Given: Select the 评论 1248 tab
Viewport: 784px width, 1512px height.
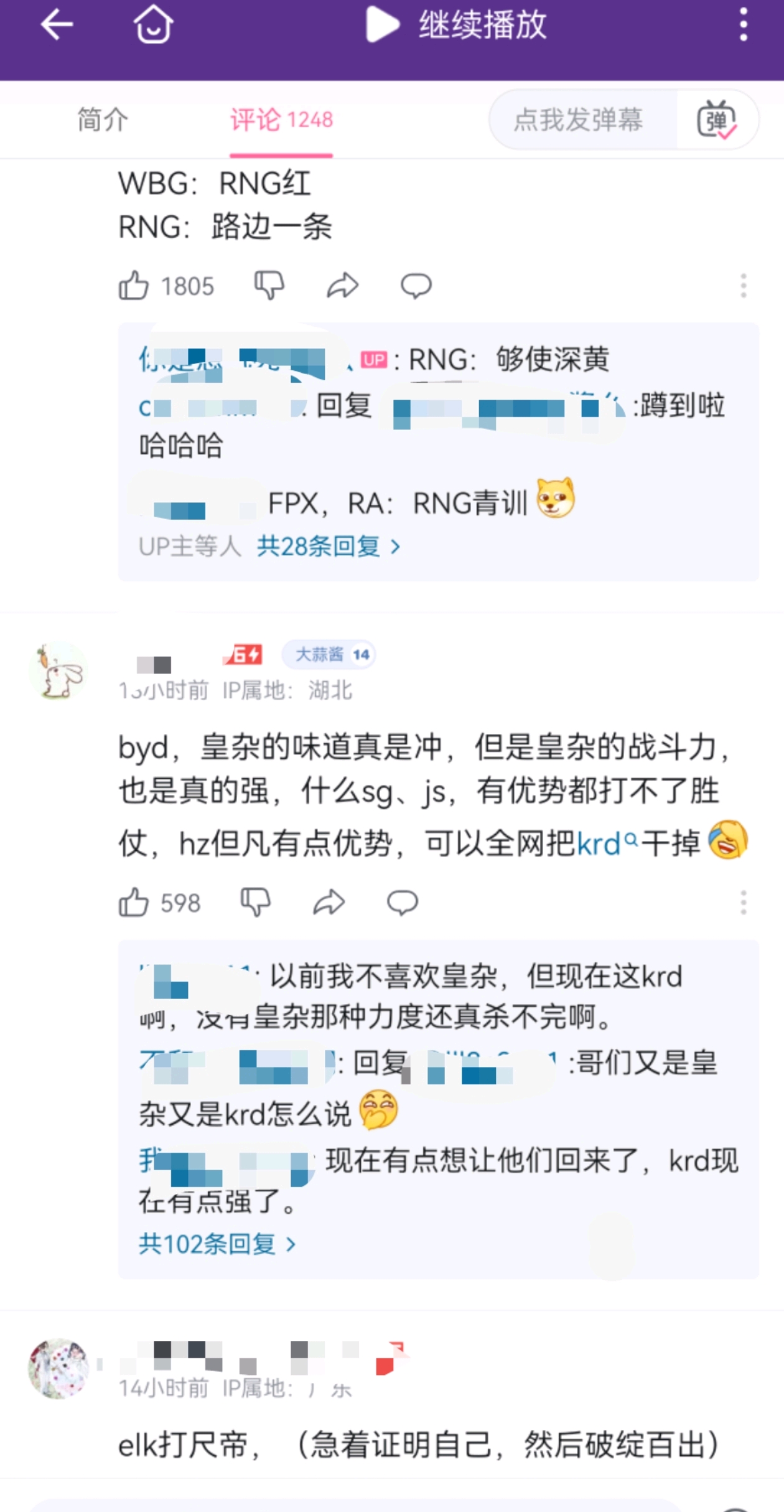Looking at the screenshot, I should (281, 120).
